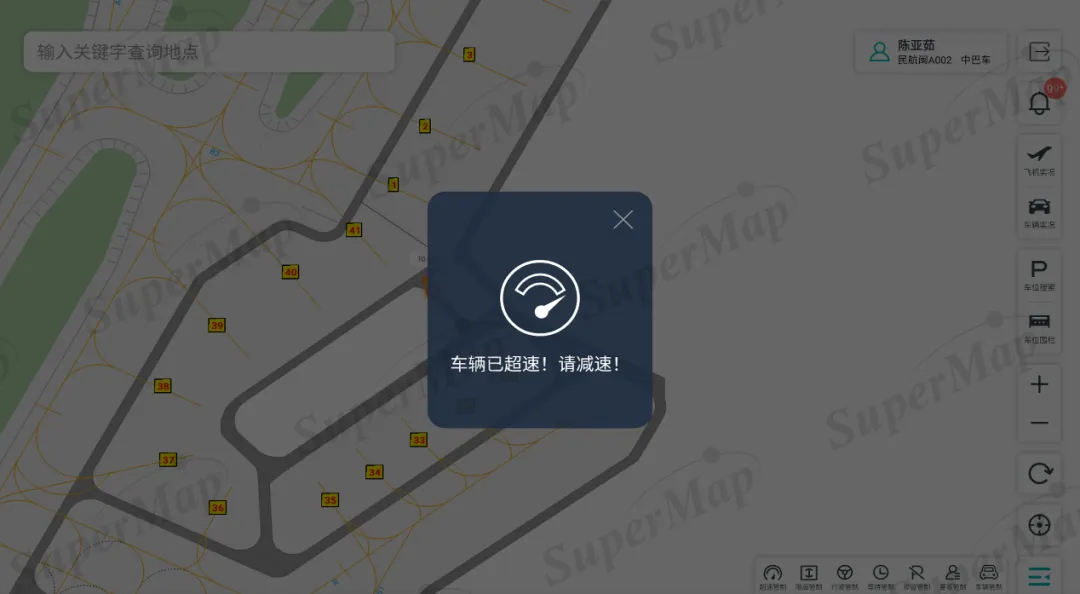
Task: Zoom in on the map
Action: pyautogui.click(x=1039, y=385)
